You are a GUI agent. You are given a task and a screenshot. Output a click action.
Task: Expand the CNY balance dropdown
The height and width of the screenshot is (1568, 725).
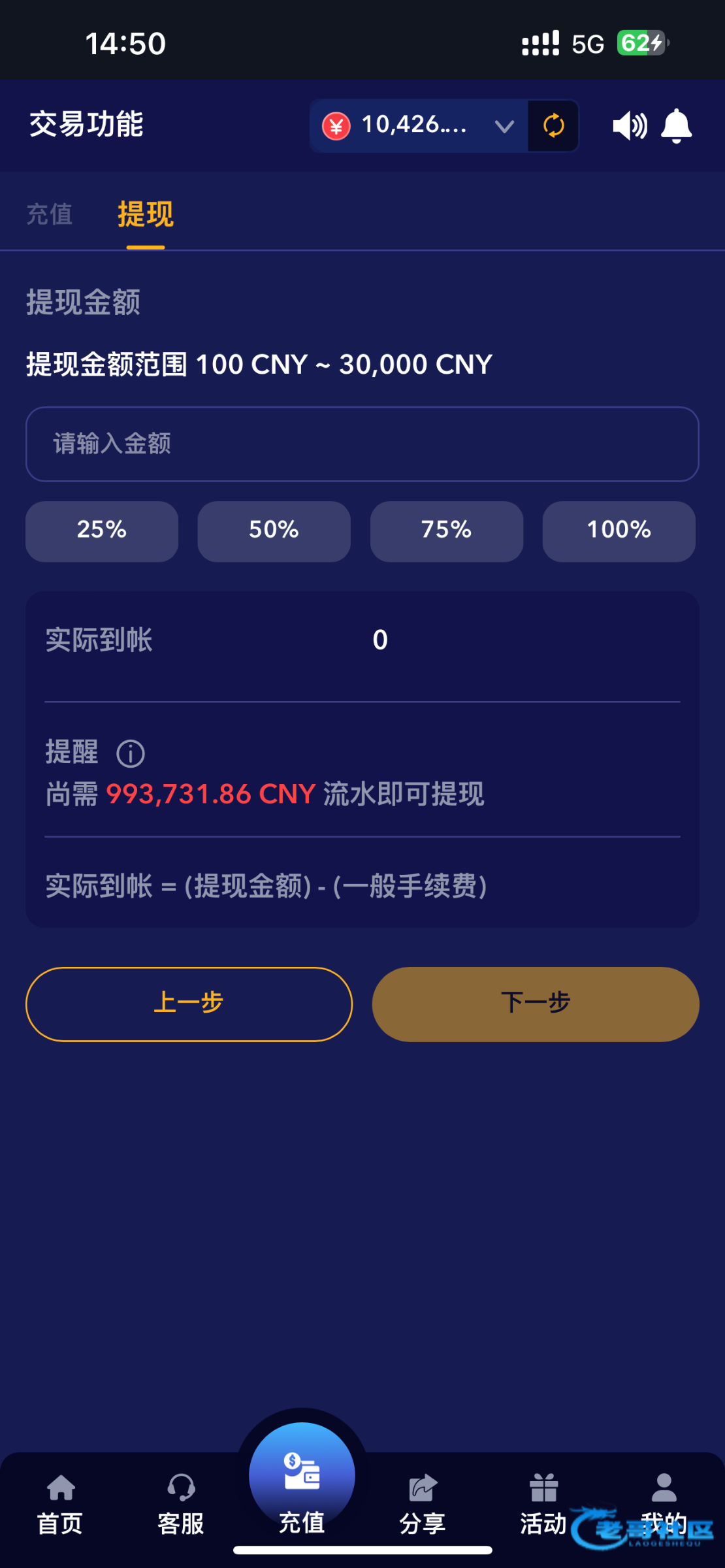(504, 126)
